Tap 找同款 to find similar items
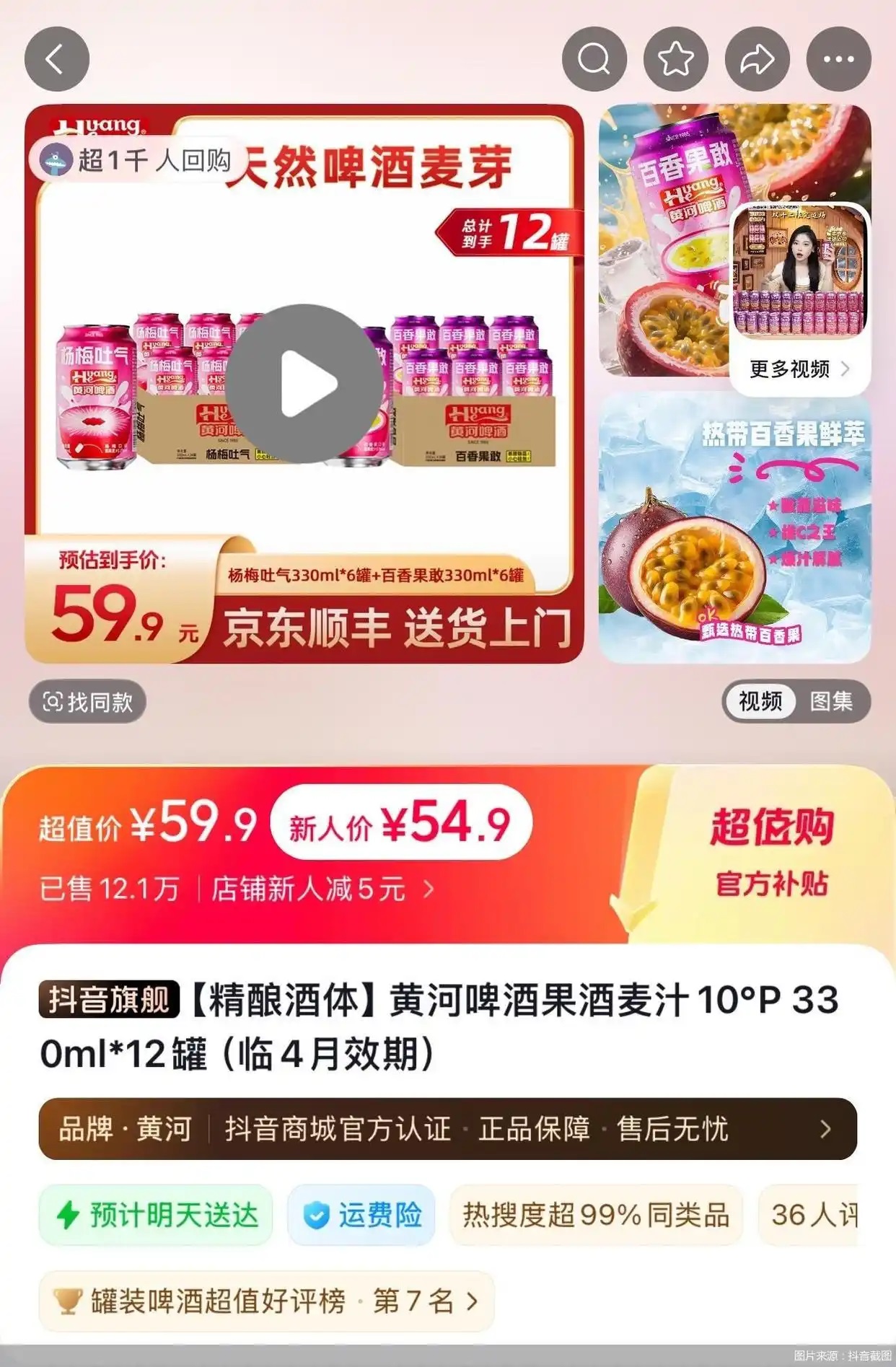896x1367 pixels. pyautogui.click(x=88, y=701)
